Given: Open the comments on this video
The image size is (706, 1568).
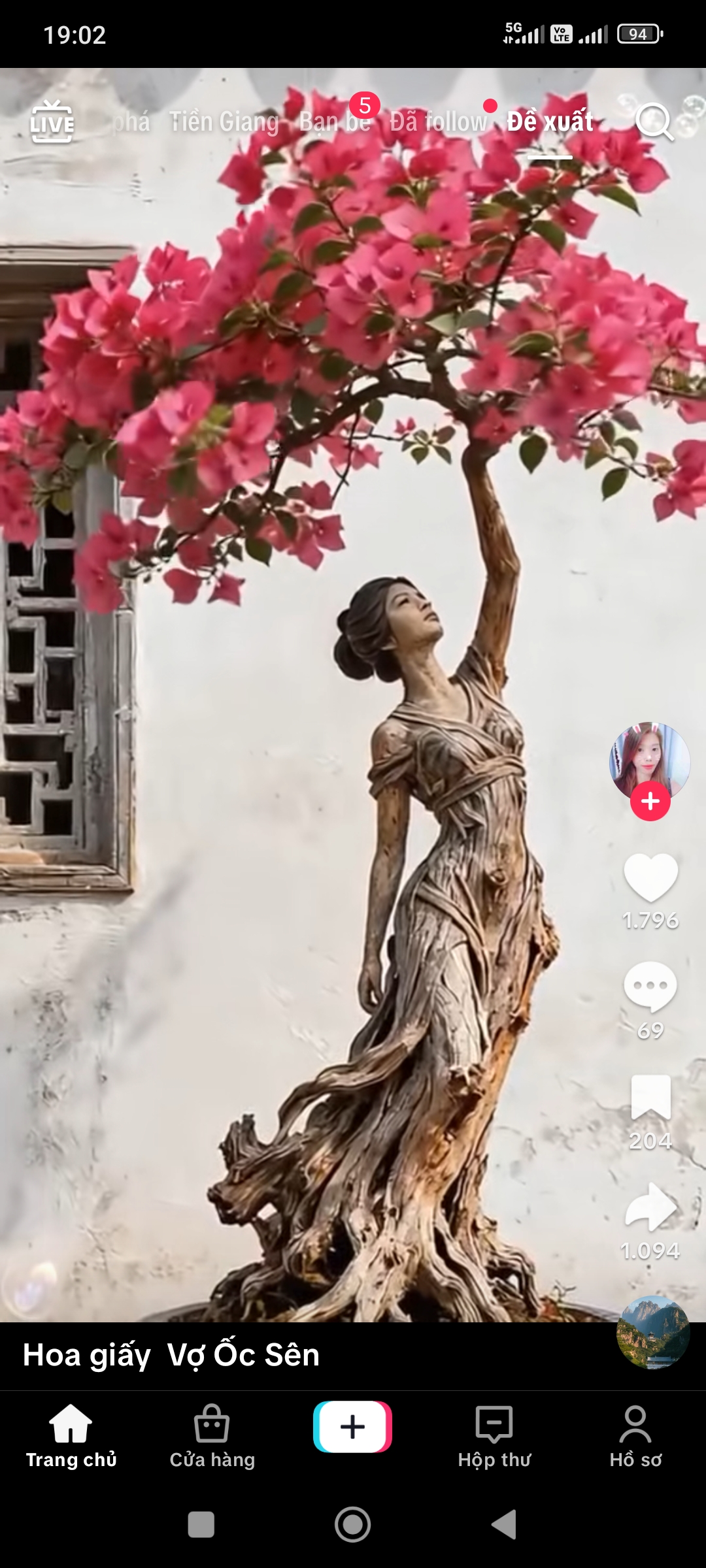Looking at the screenshot, I should click(x=650, y=987).
